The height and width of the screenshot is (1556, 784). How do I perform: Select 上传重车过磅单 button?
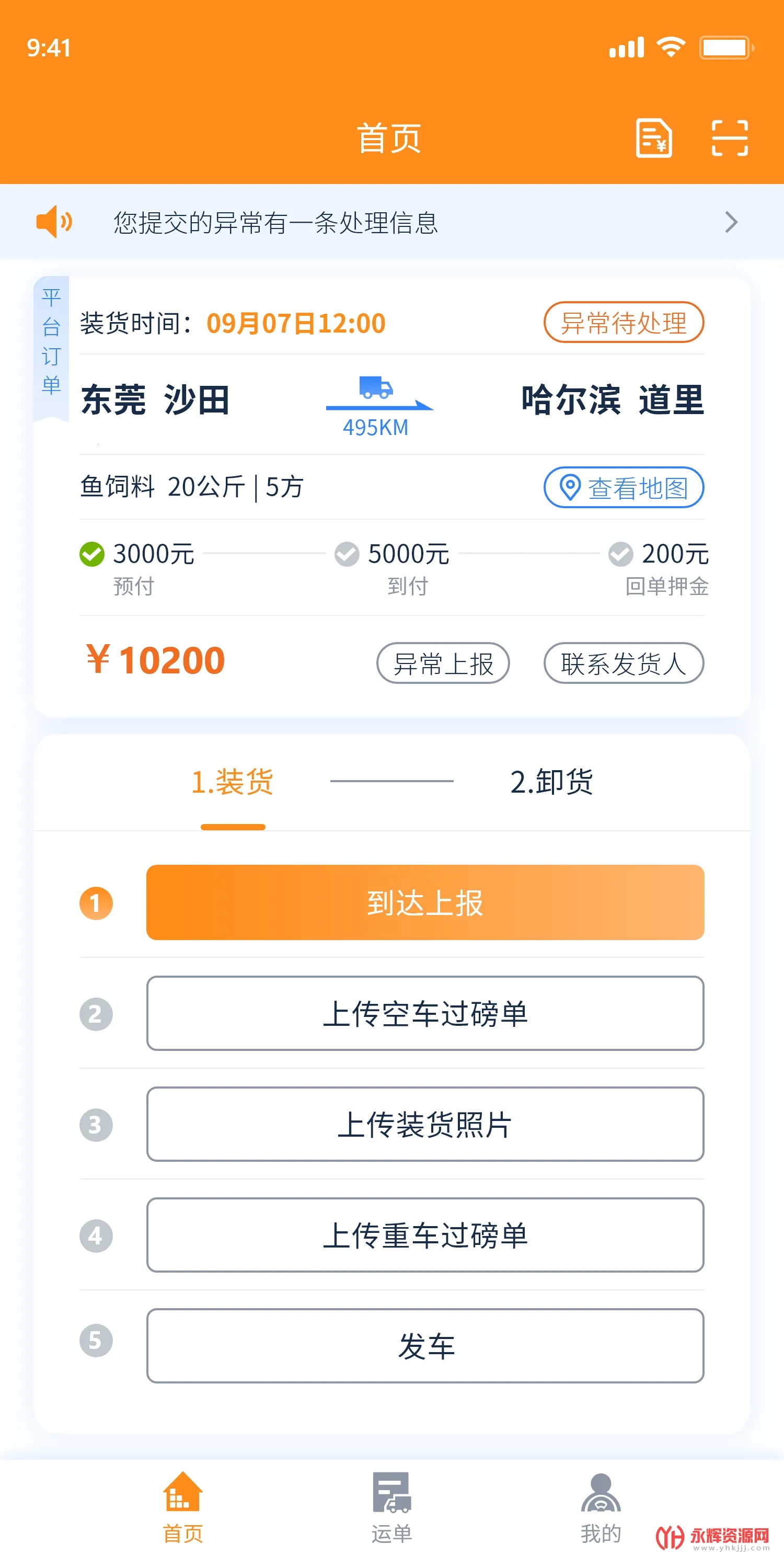(x=424, y=1235)
